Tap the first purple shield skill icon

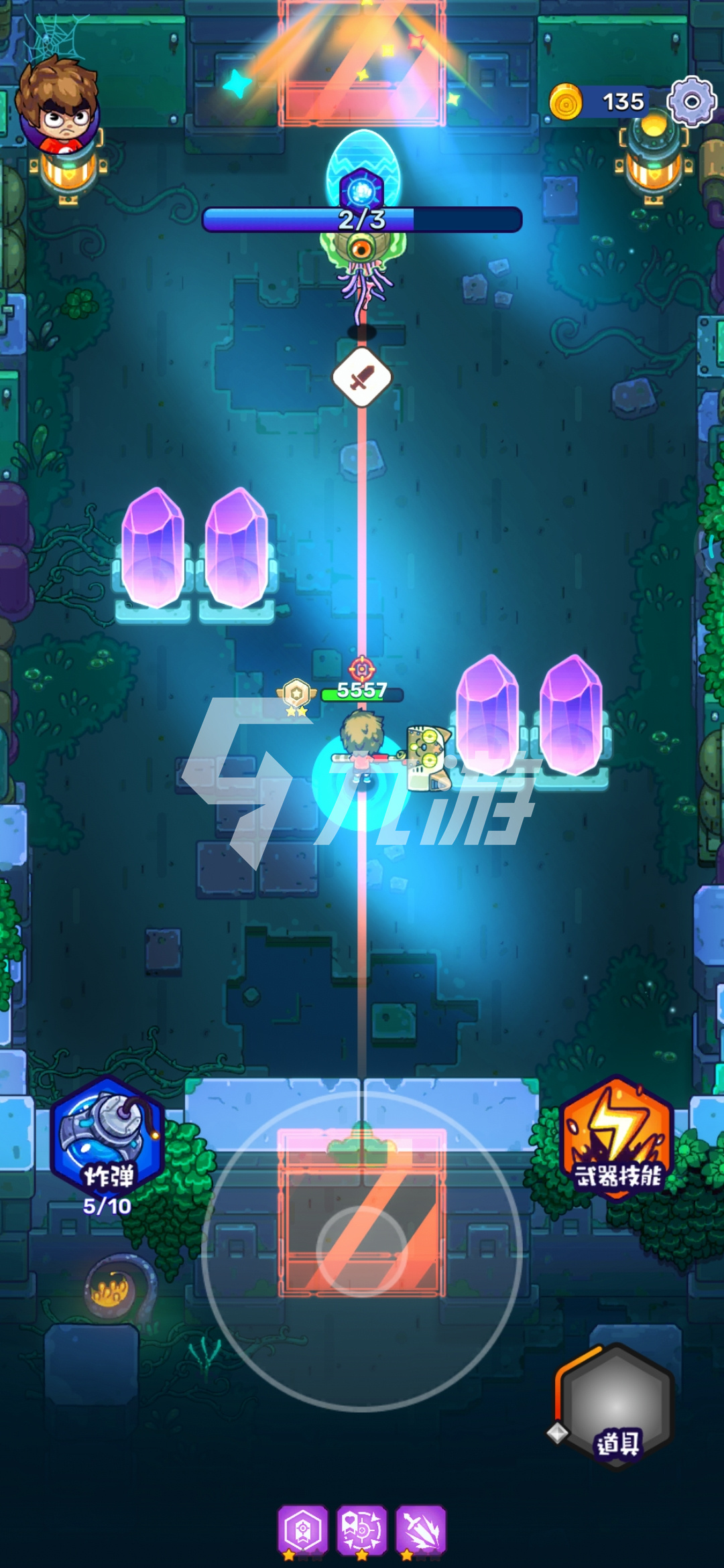(x=303, y=1530)
